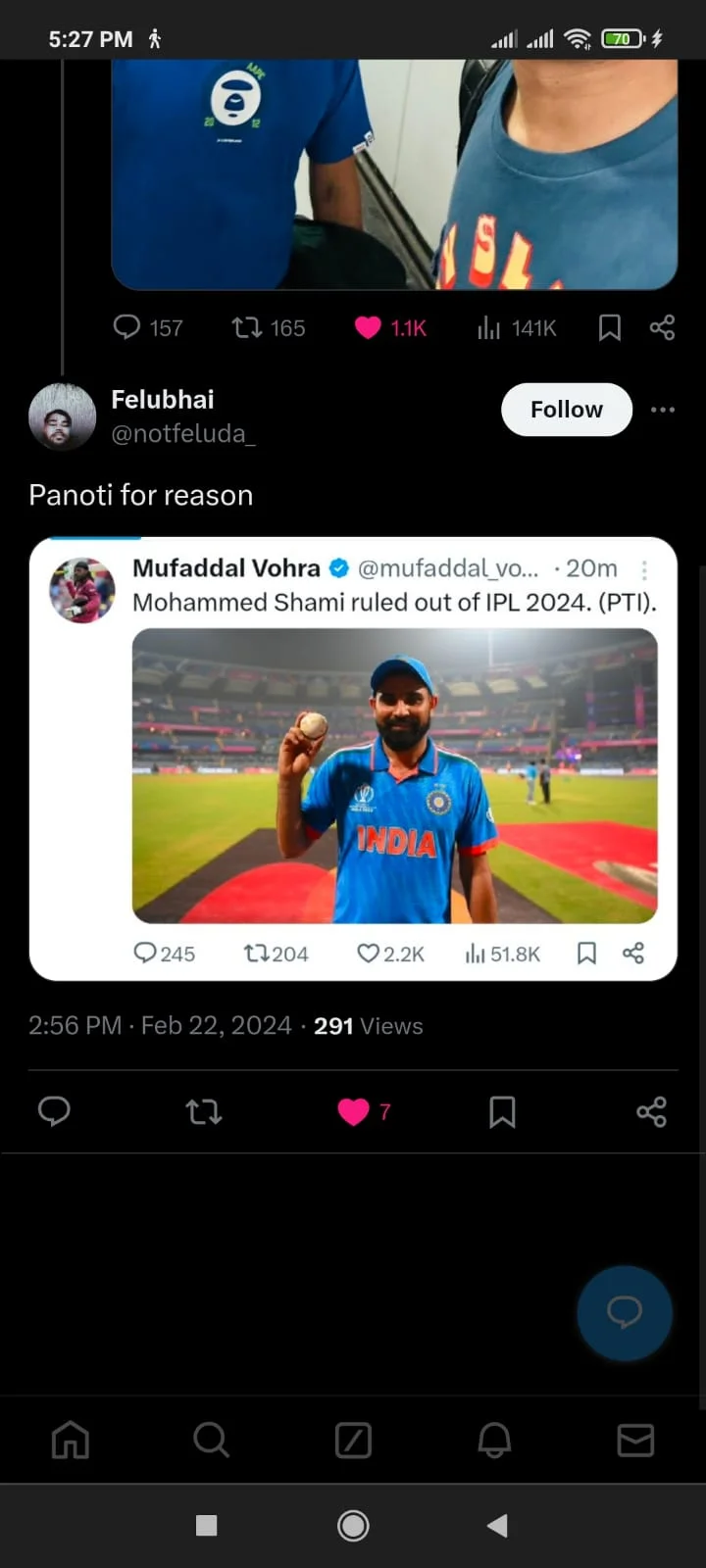This screenshot has width=706, height=1568.
Task: Open more options for Felubhai's post
Action: click(663, 410)
